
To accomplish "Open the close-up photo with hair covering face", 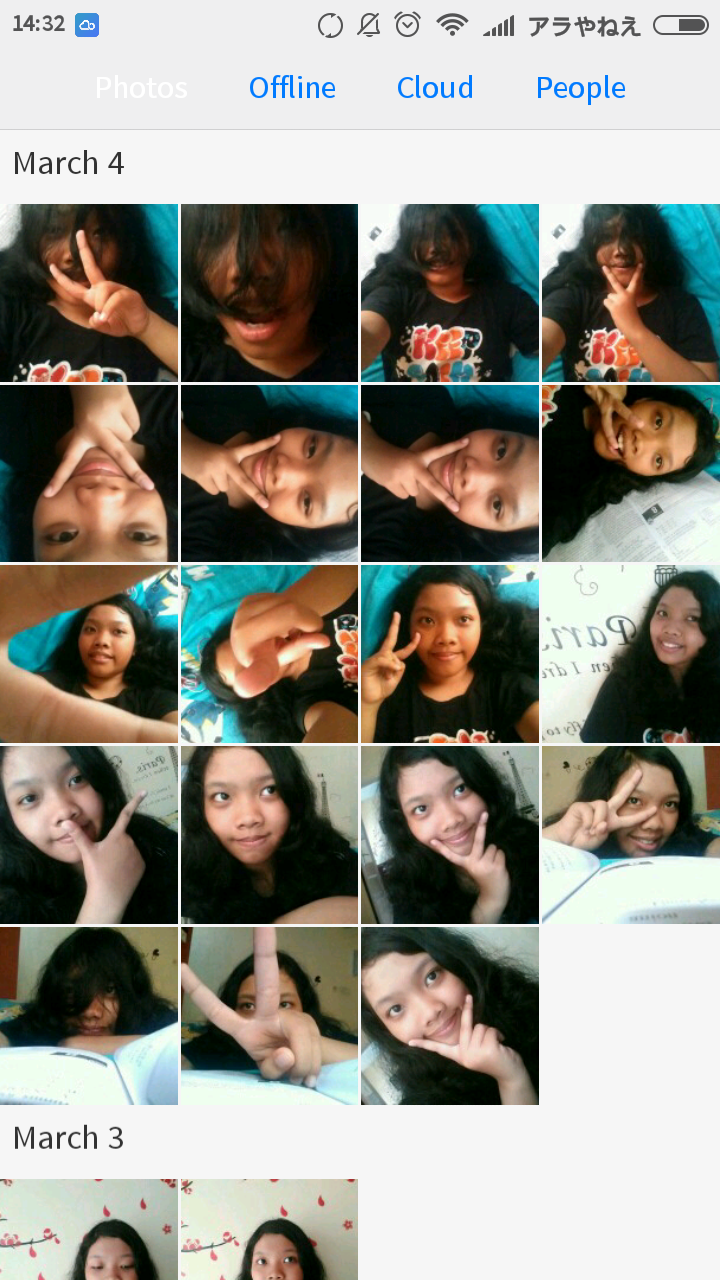I will click(269, 293).
